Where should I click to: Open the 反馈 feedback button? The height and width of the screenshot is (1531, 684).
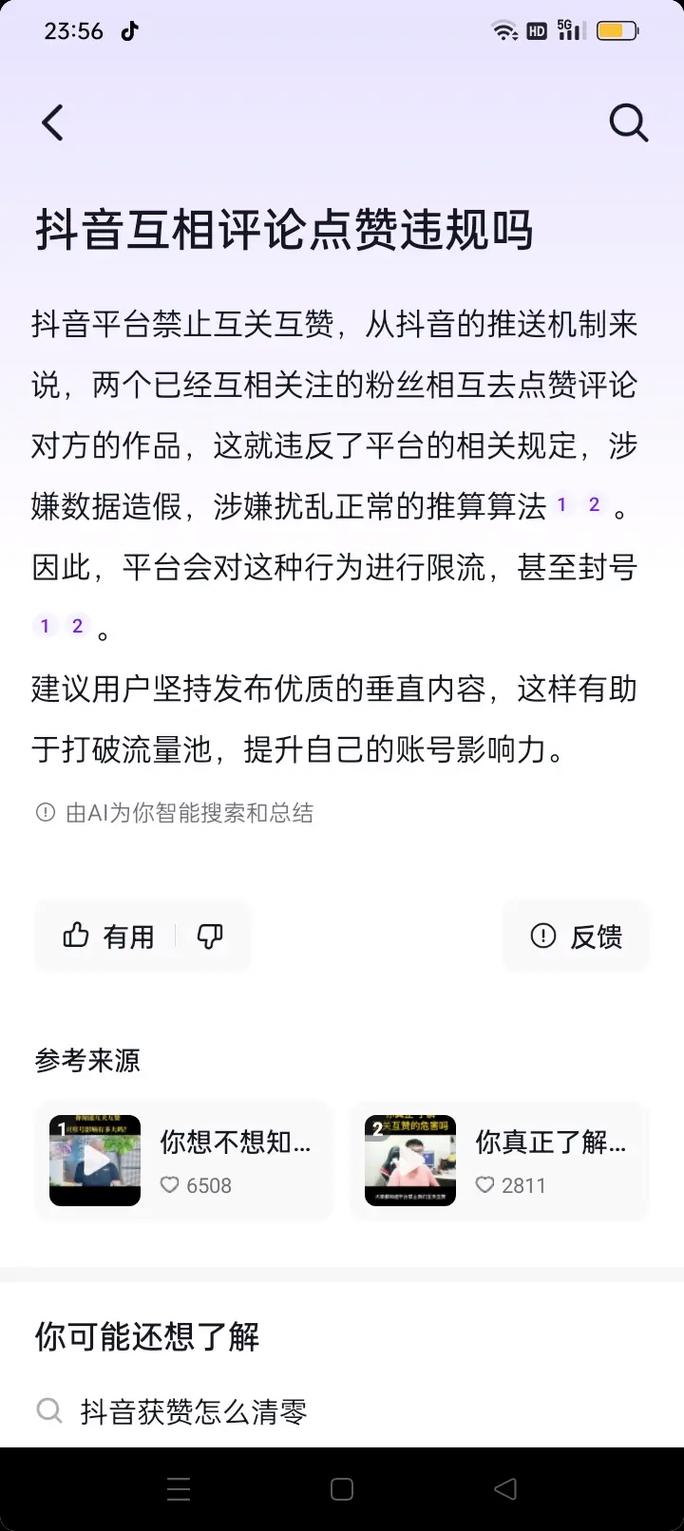point(576,936)
